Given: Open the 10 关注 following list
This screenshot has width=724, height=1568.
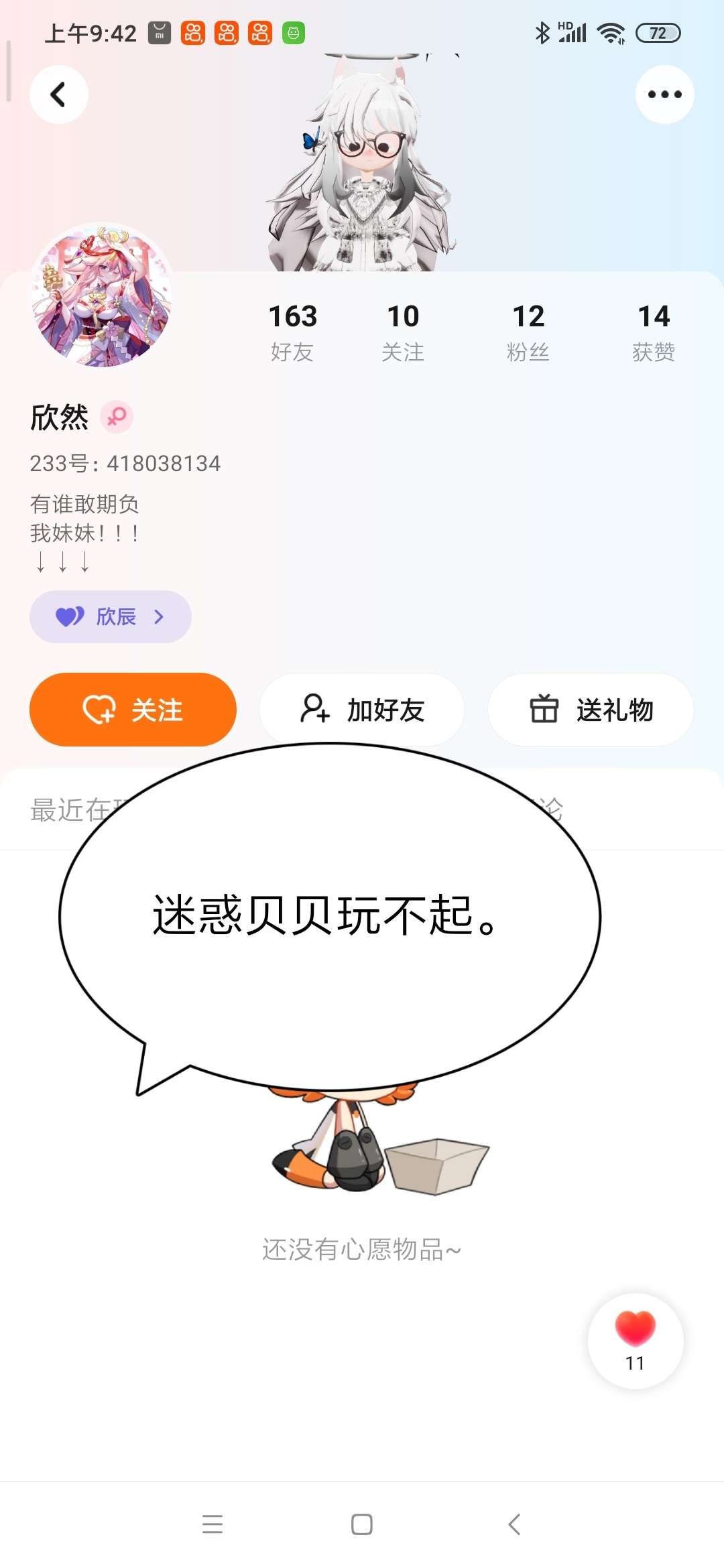Looking at the screenshot, I should (x=403, y=332).
